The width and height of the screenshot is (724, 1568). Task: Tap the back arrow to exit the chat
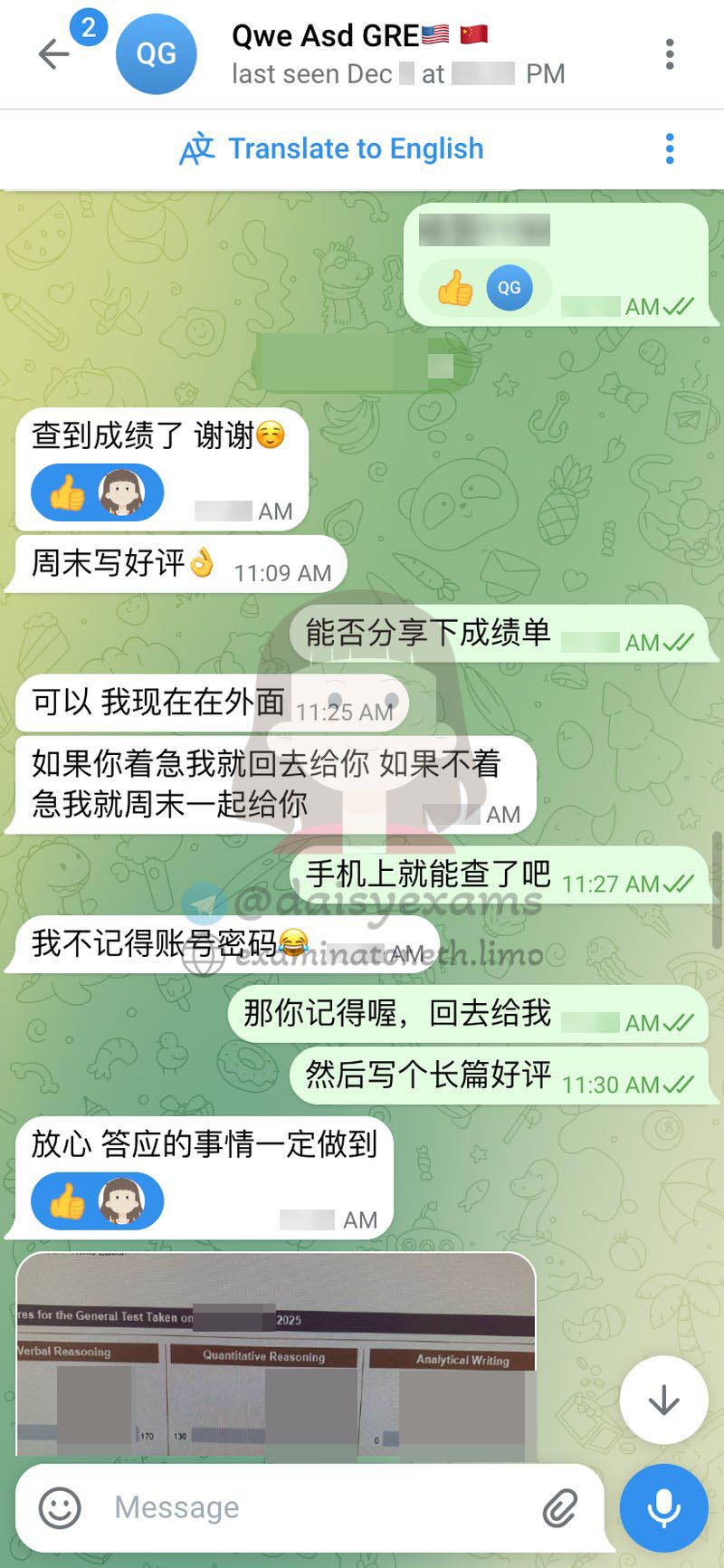[52, 54]
